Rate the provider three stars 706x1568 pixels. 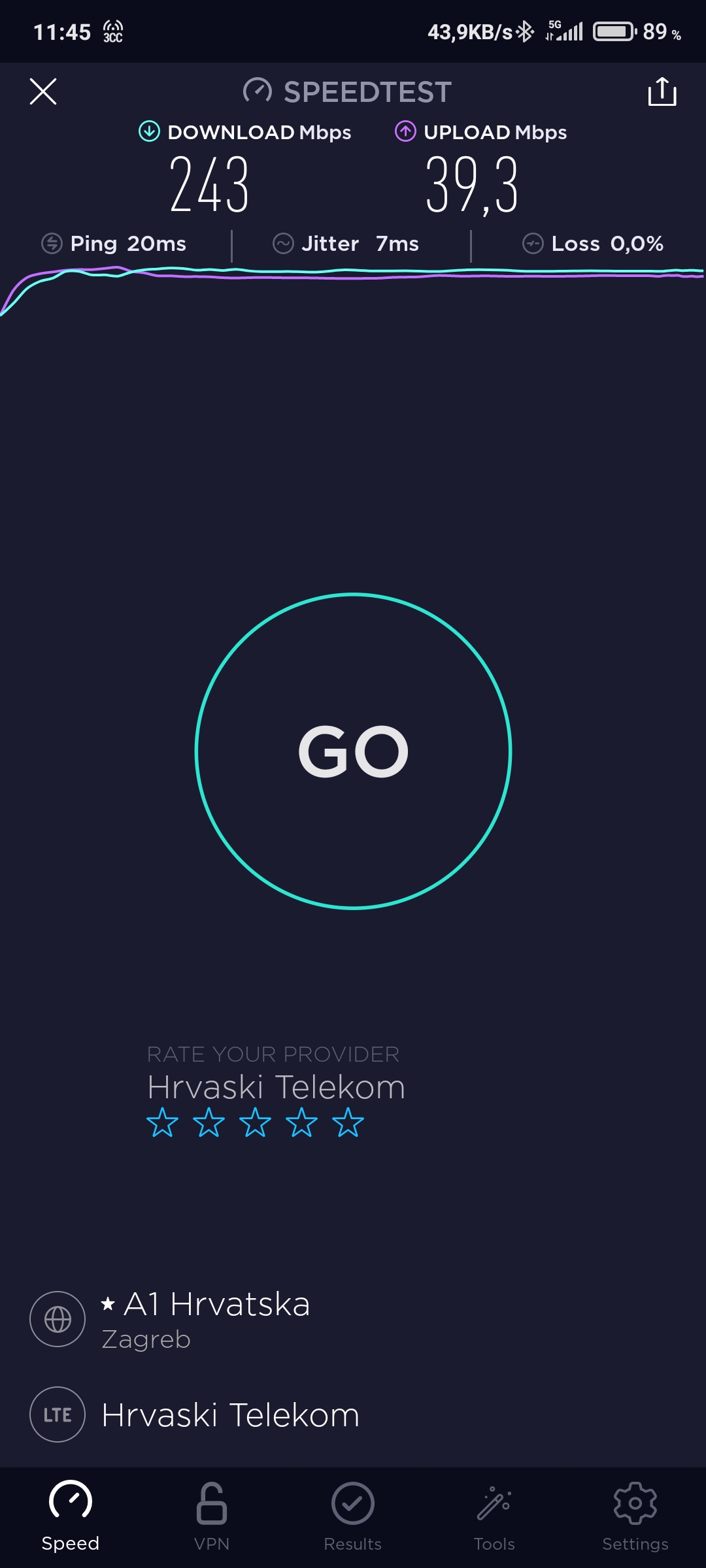[x=255, y=1122]
